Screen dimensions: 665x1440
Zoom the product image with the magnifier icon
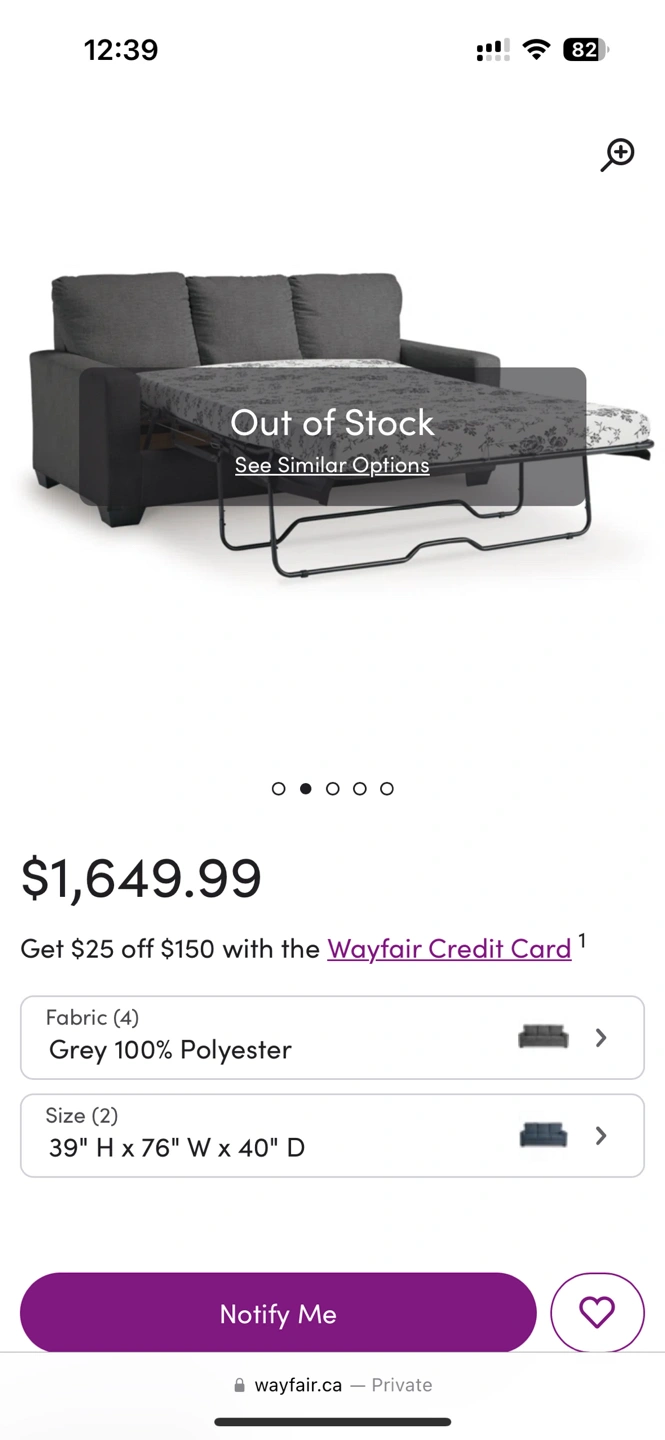(x=618, y=155)
